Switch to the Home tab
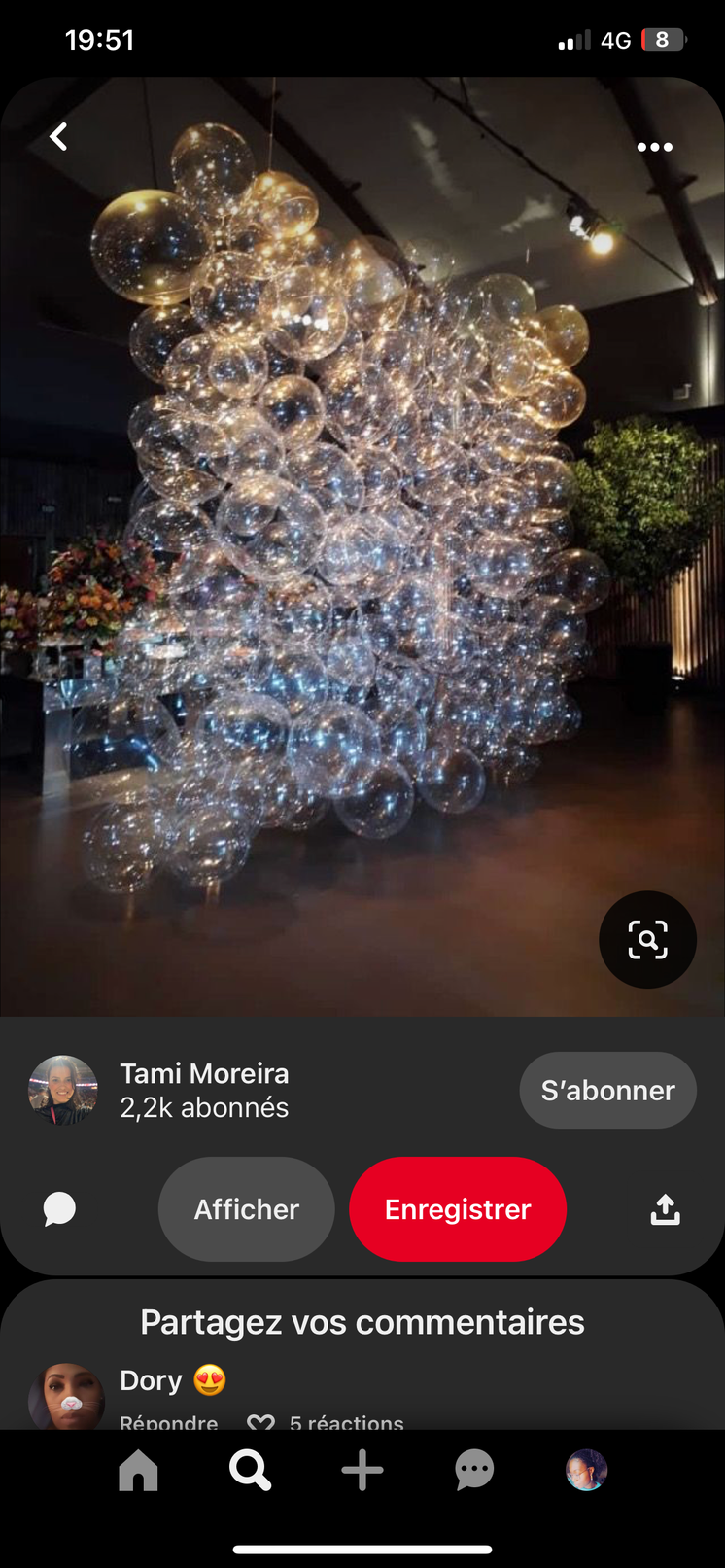The width and height of the screenshot is (725, 1568). (138, 1470)
